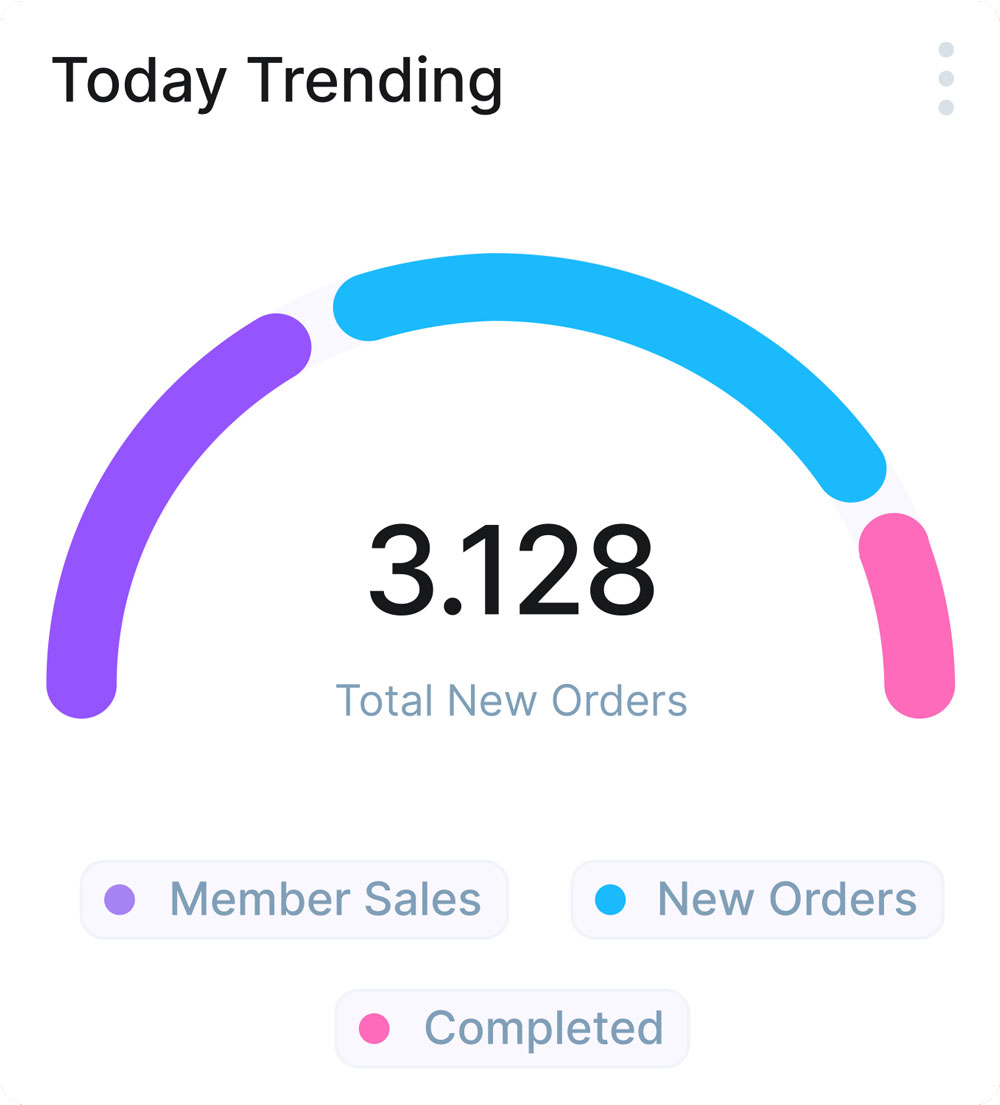Open the Today Trending overflow menu
1000x1105 pixels.
click(x=945, y=79)
